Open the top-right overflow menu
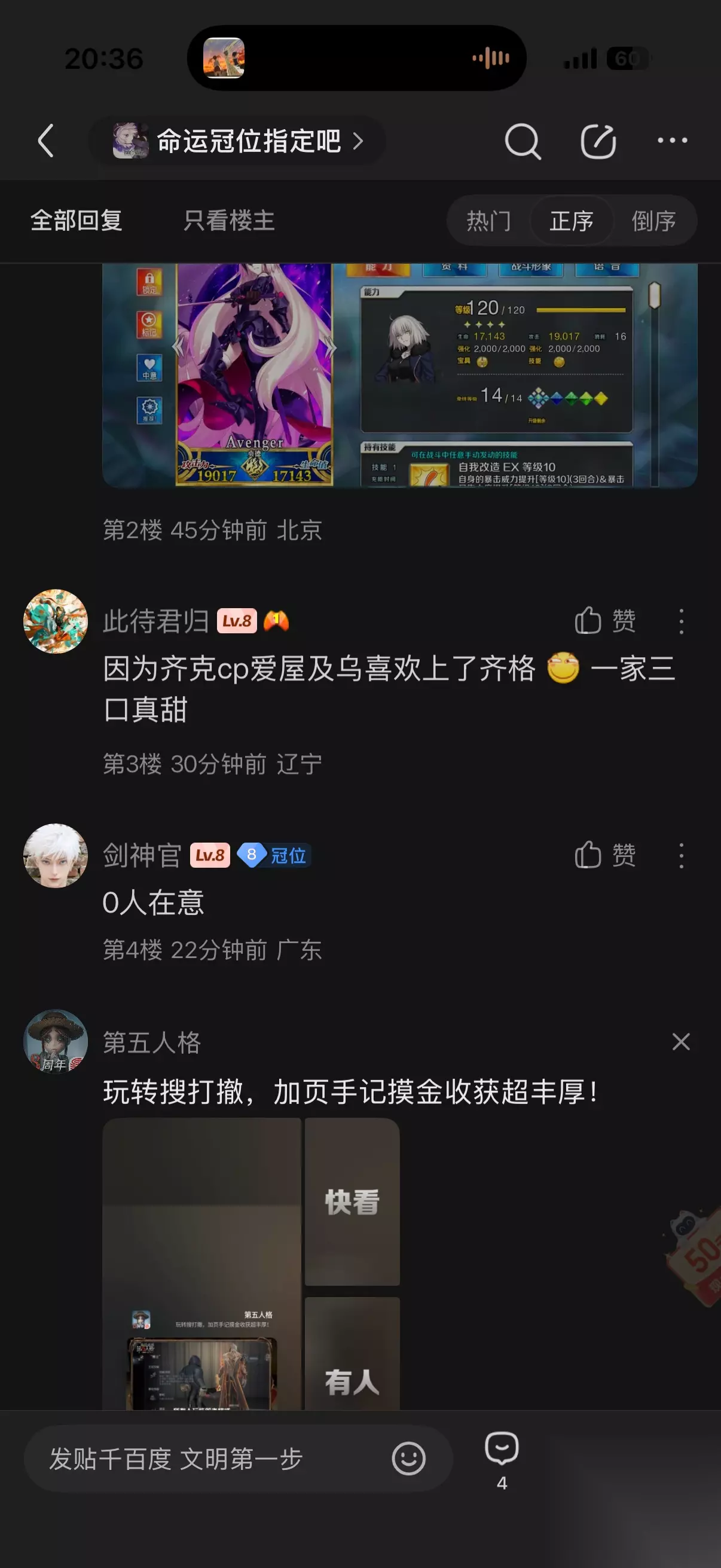 pyautogui.click(x=673, y=141)
